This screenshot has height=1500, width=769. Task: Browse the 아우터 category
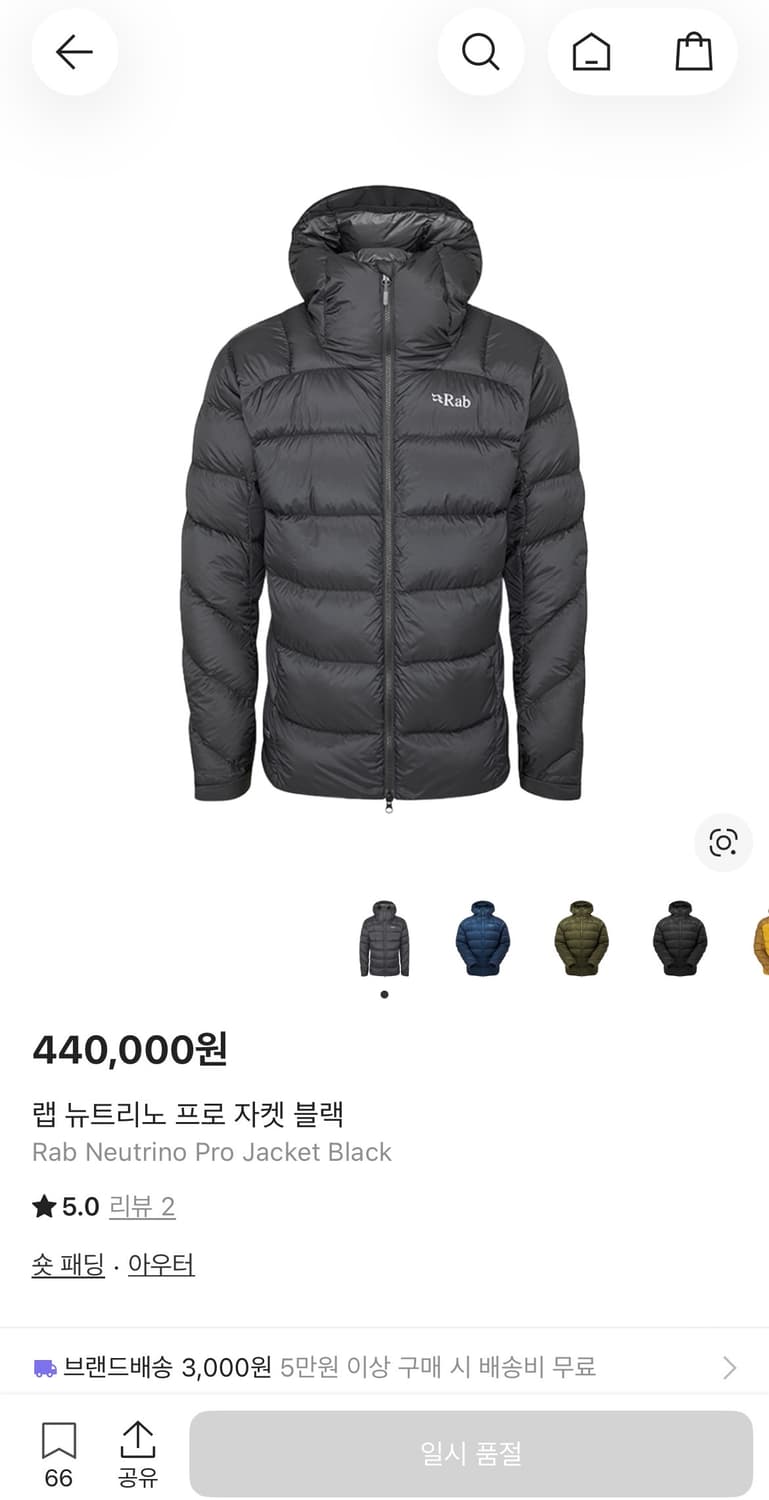(161, 1265)
